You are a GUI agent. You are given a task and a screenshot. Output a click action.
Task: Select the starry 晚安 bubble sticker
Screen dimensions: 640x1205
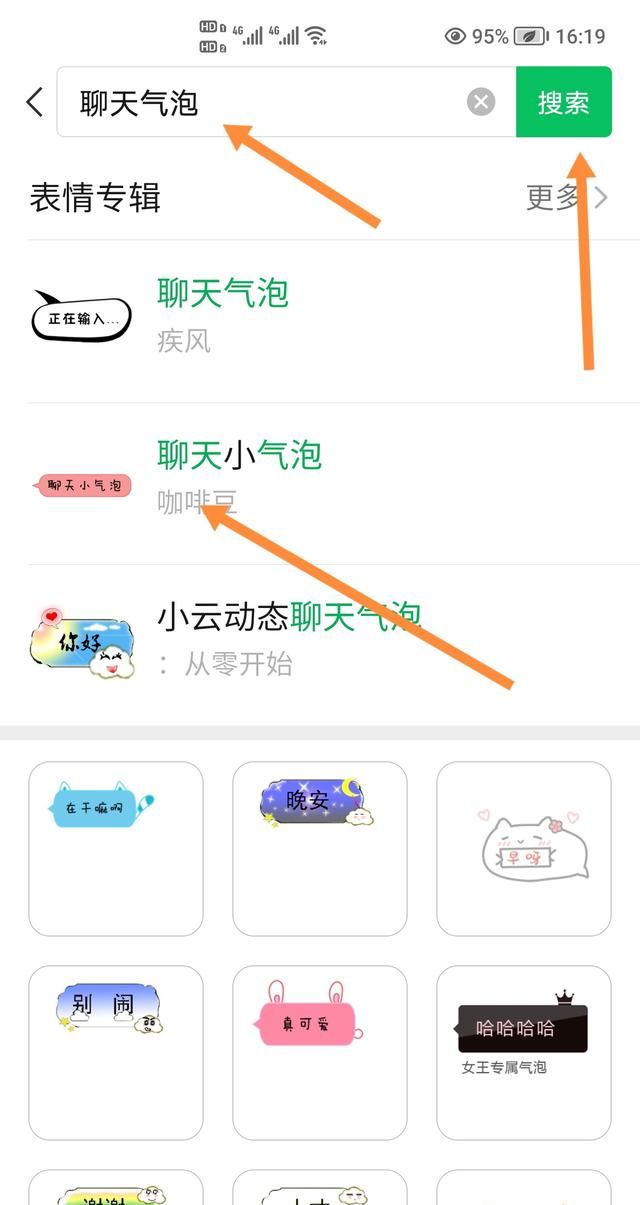320,848
